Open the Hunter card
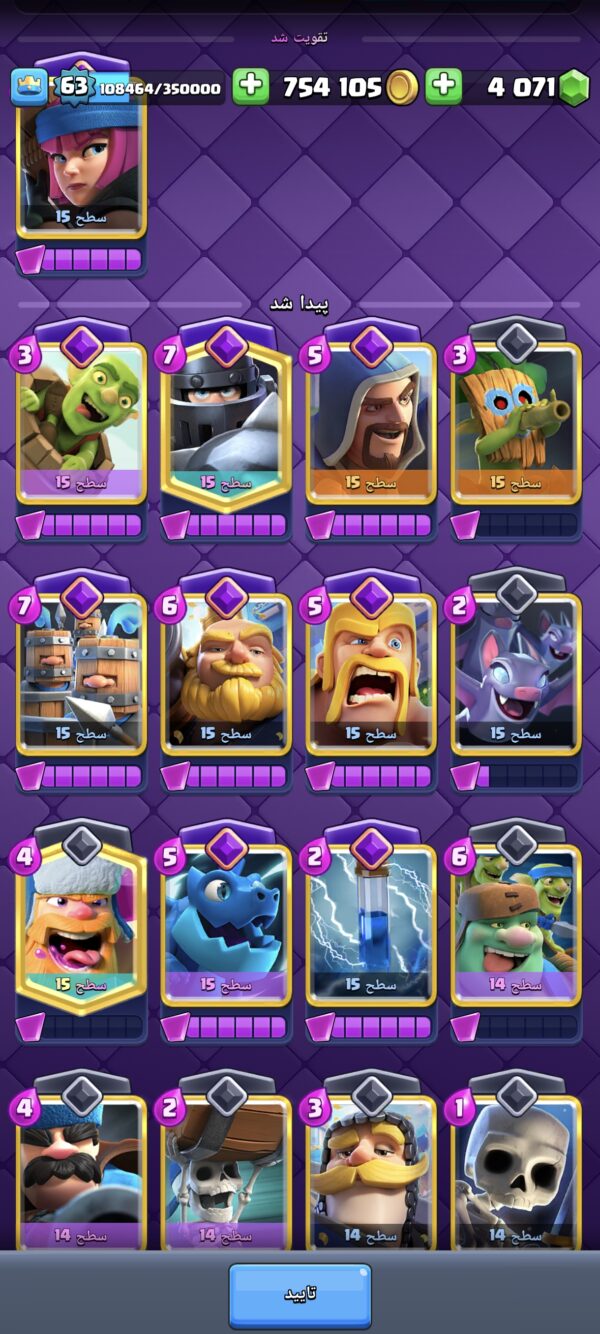Image resolution: width=600 pixels, height=1334 pixels. tap(81, 1170)
